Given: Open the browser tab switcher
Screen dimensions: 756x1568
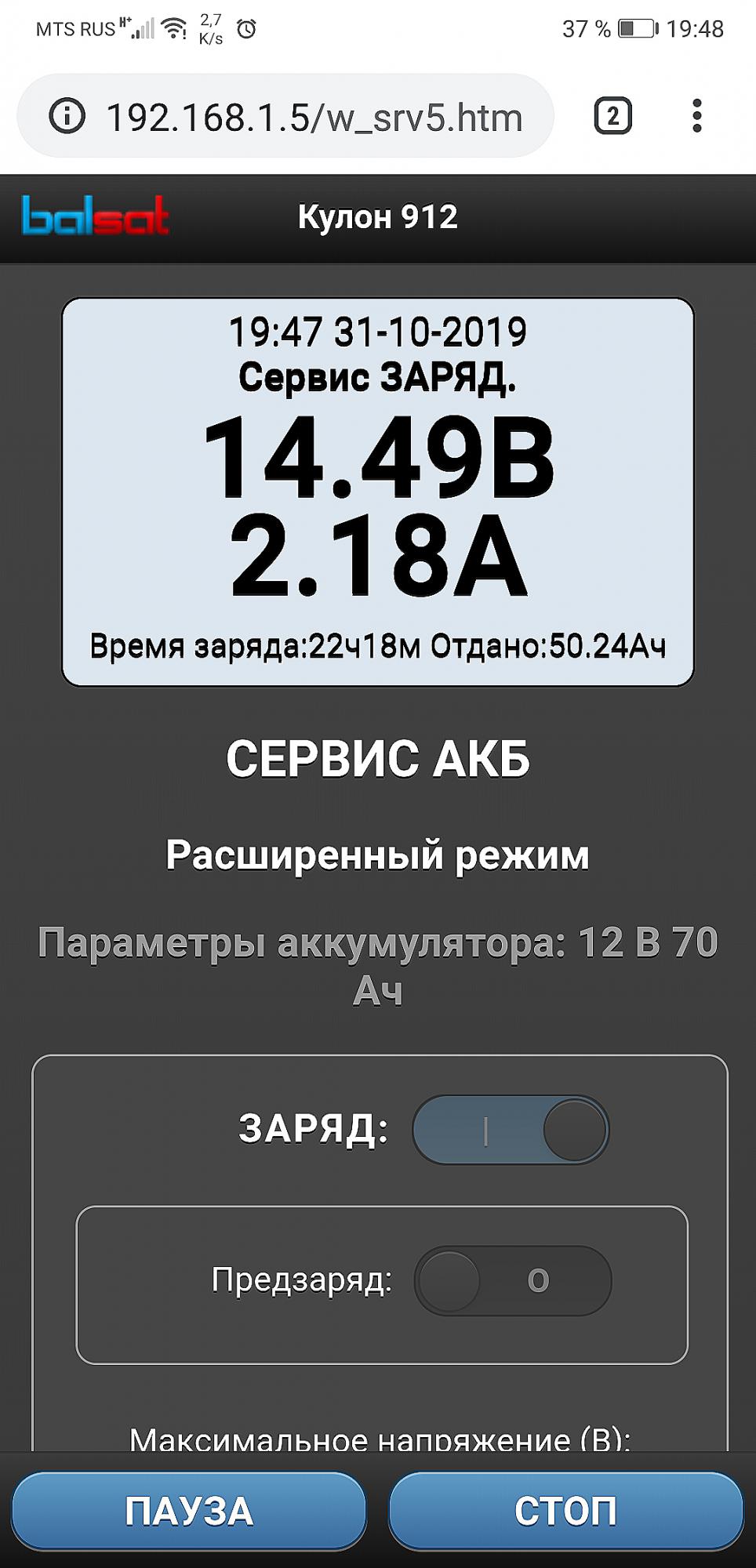Looking at the screenshot, I should point(612,117).
